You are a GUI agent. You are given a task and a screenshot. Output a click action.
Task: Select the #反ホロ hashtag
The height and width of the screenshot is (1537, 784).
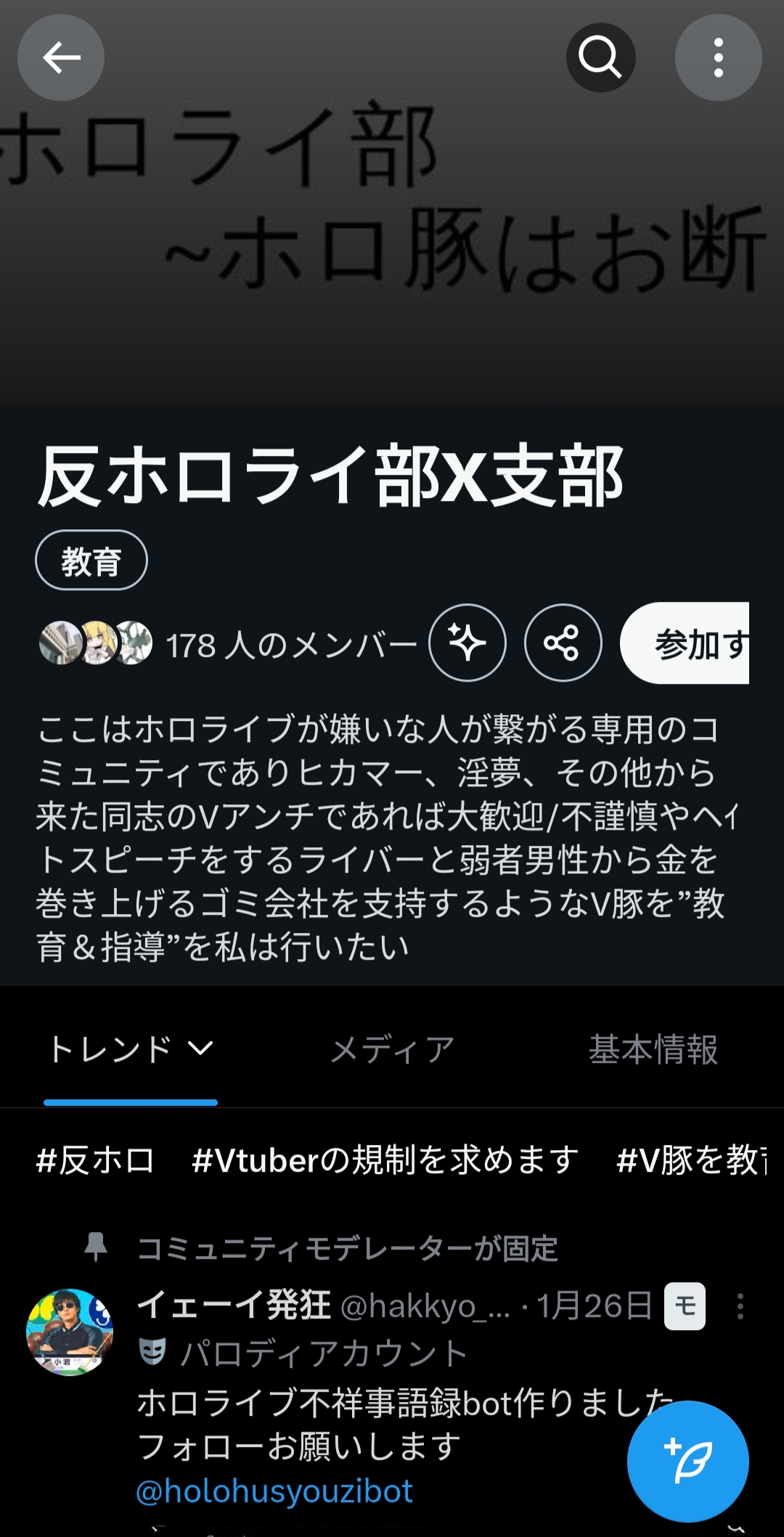pyautogui.click(x=95, y=1159)
